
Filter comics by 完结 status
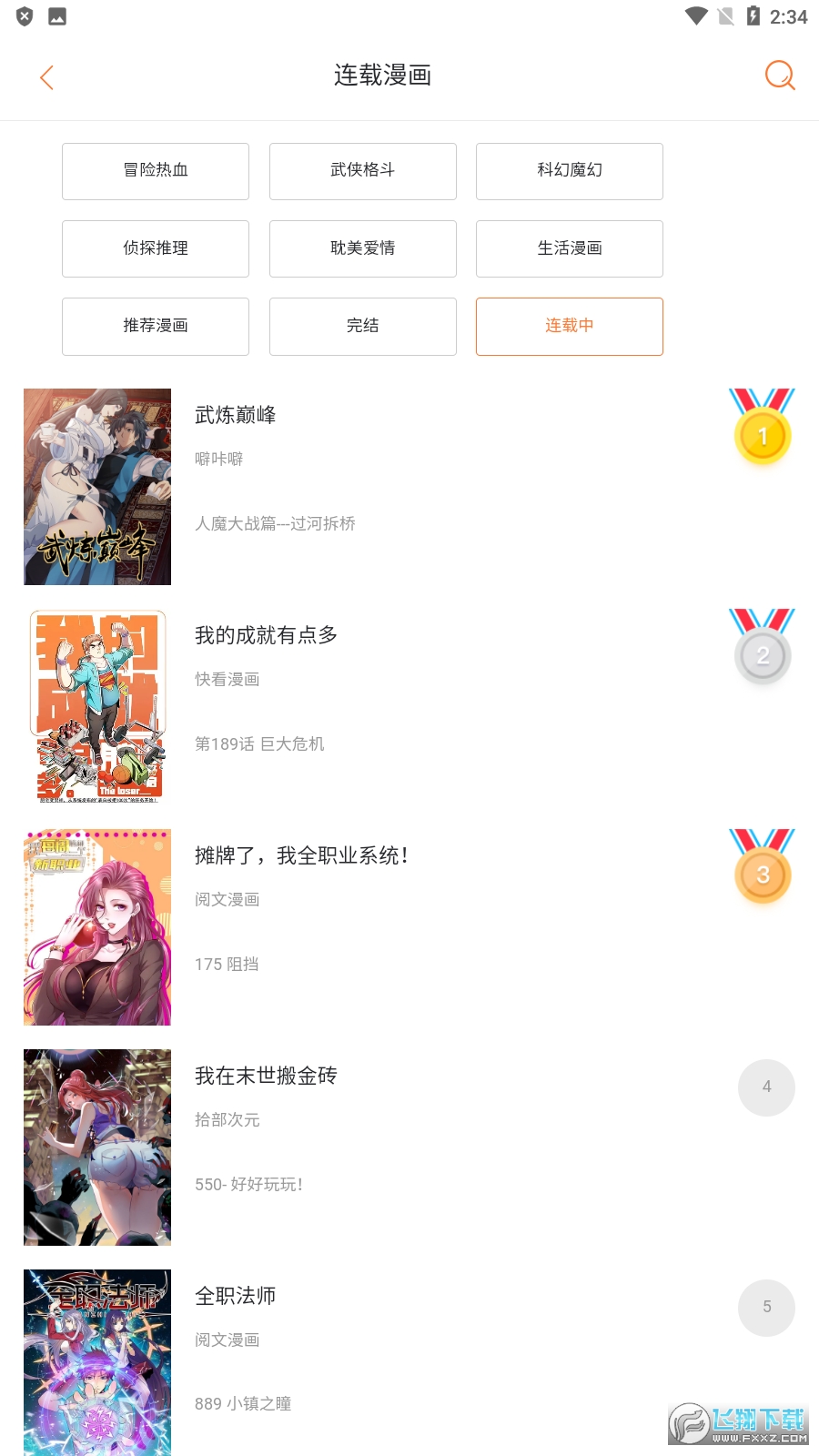click(362, 326)
